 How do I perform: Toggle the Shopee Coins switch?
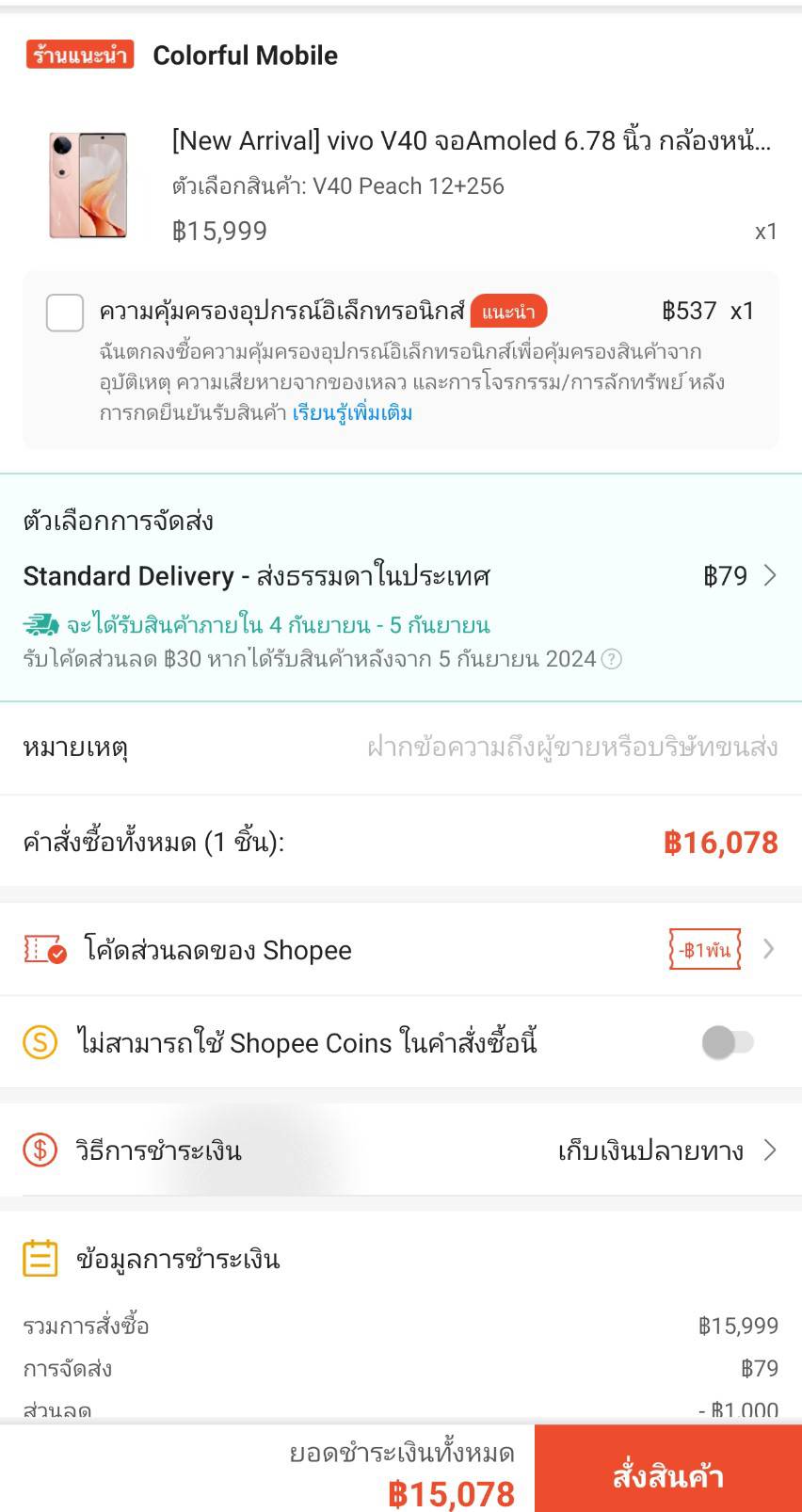tap(728, 1042)
